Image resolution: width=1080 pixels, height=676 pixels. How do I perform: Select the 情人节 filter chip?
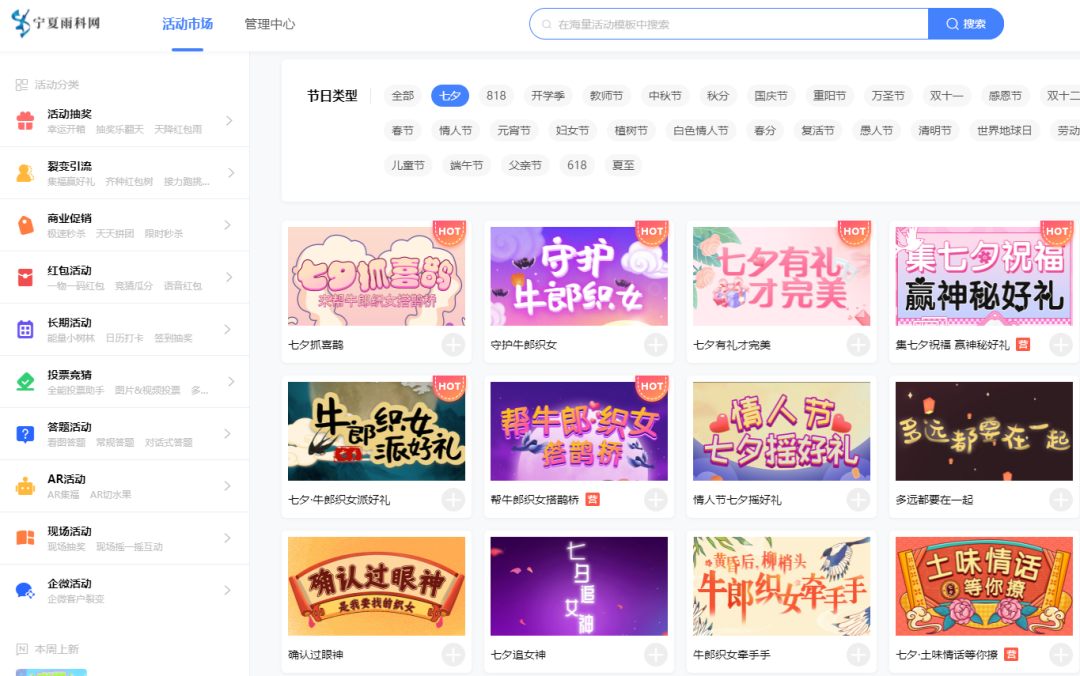tap(455, 131)
